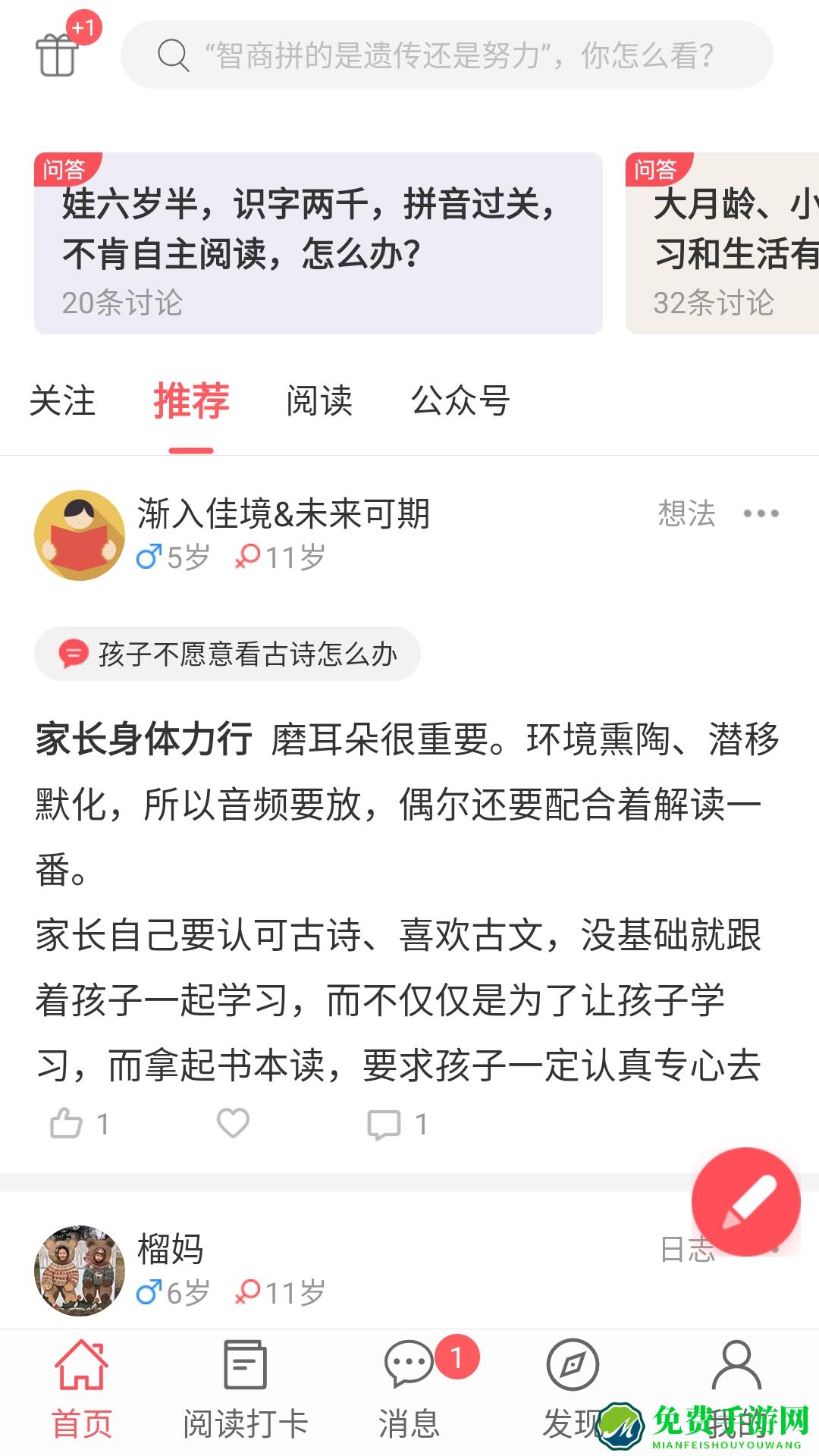
Task: Go to the 首页 tab
Action: [x=82, y=1389]
